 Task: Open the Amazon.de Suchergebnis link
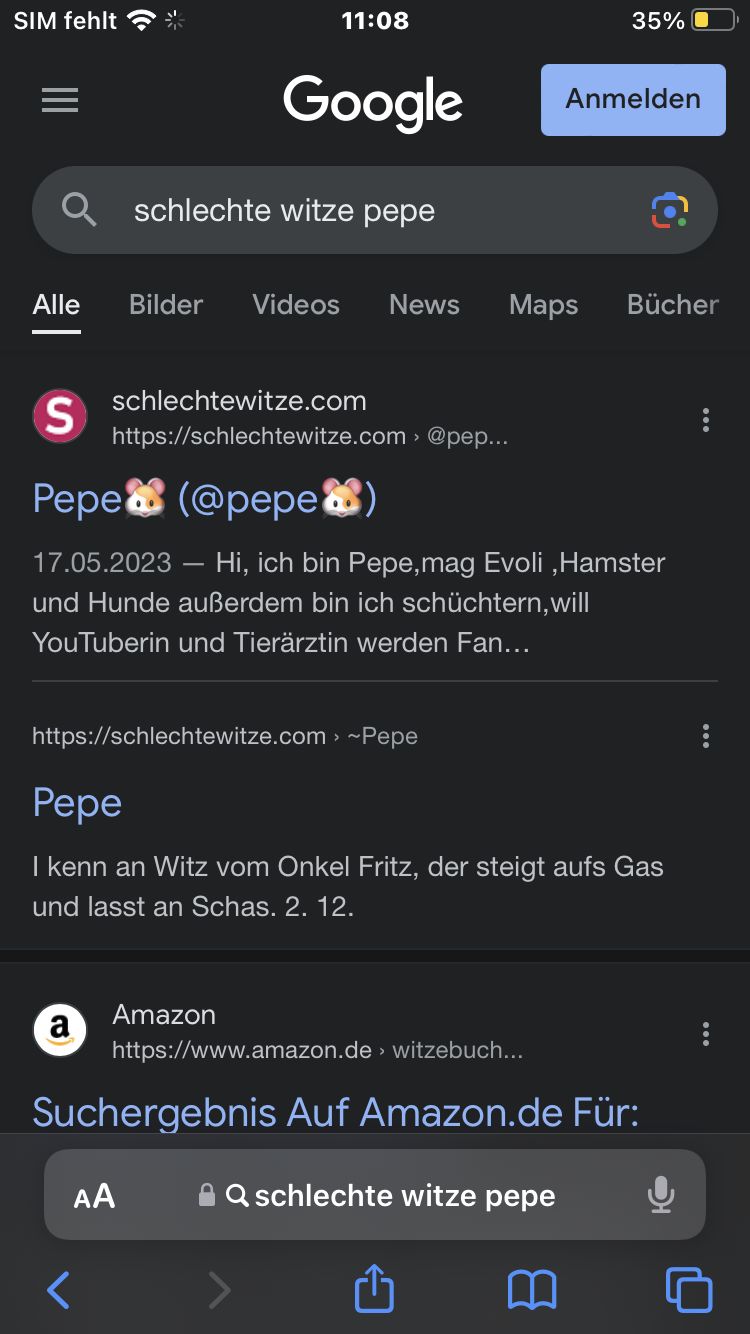coord(335,1111)
